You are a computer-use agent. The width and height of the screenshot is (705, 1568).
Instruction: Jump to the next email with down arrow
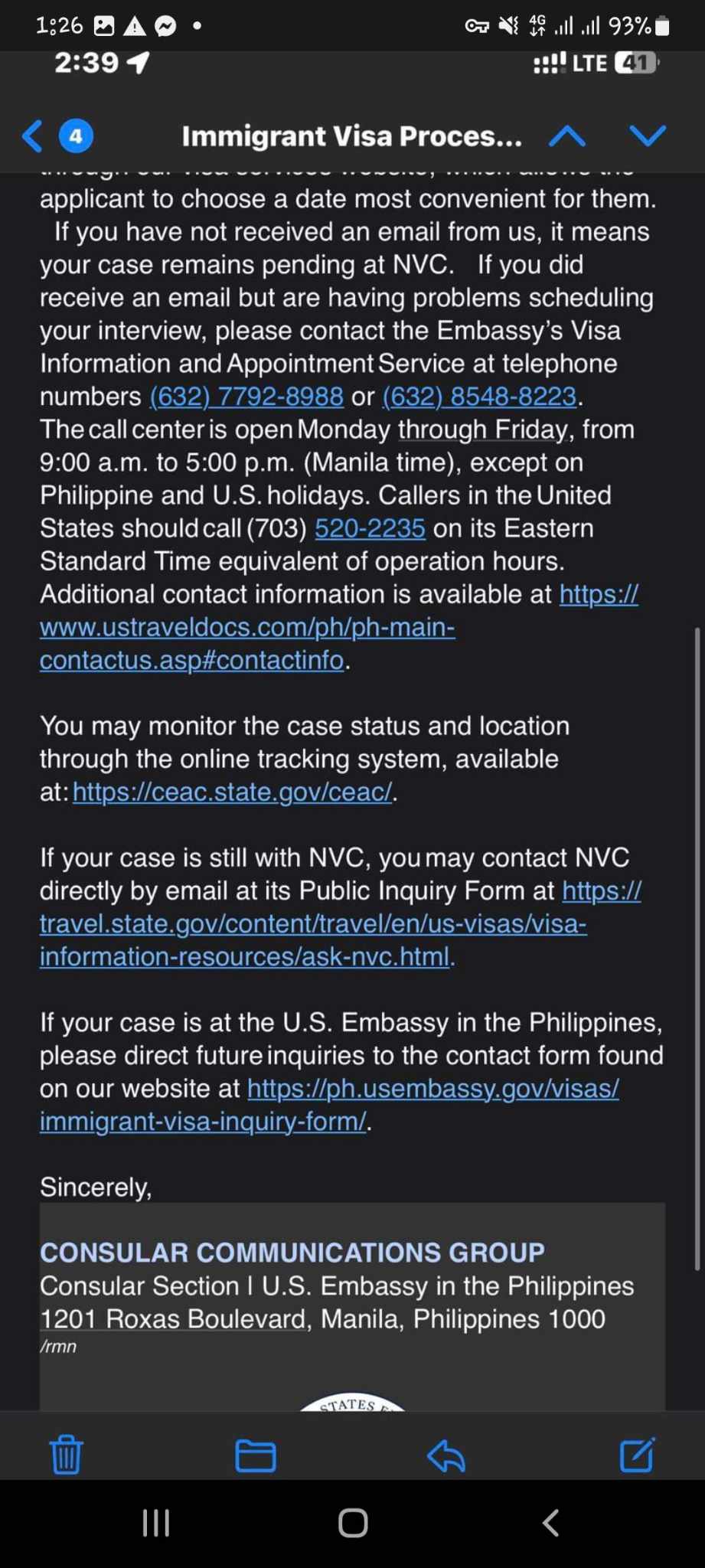(648, 136)
